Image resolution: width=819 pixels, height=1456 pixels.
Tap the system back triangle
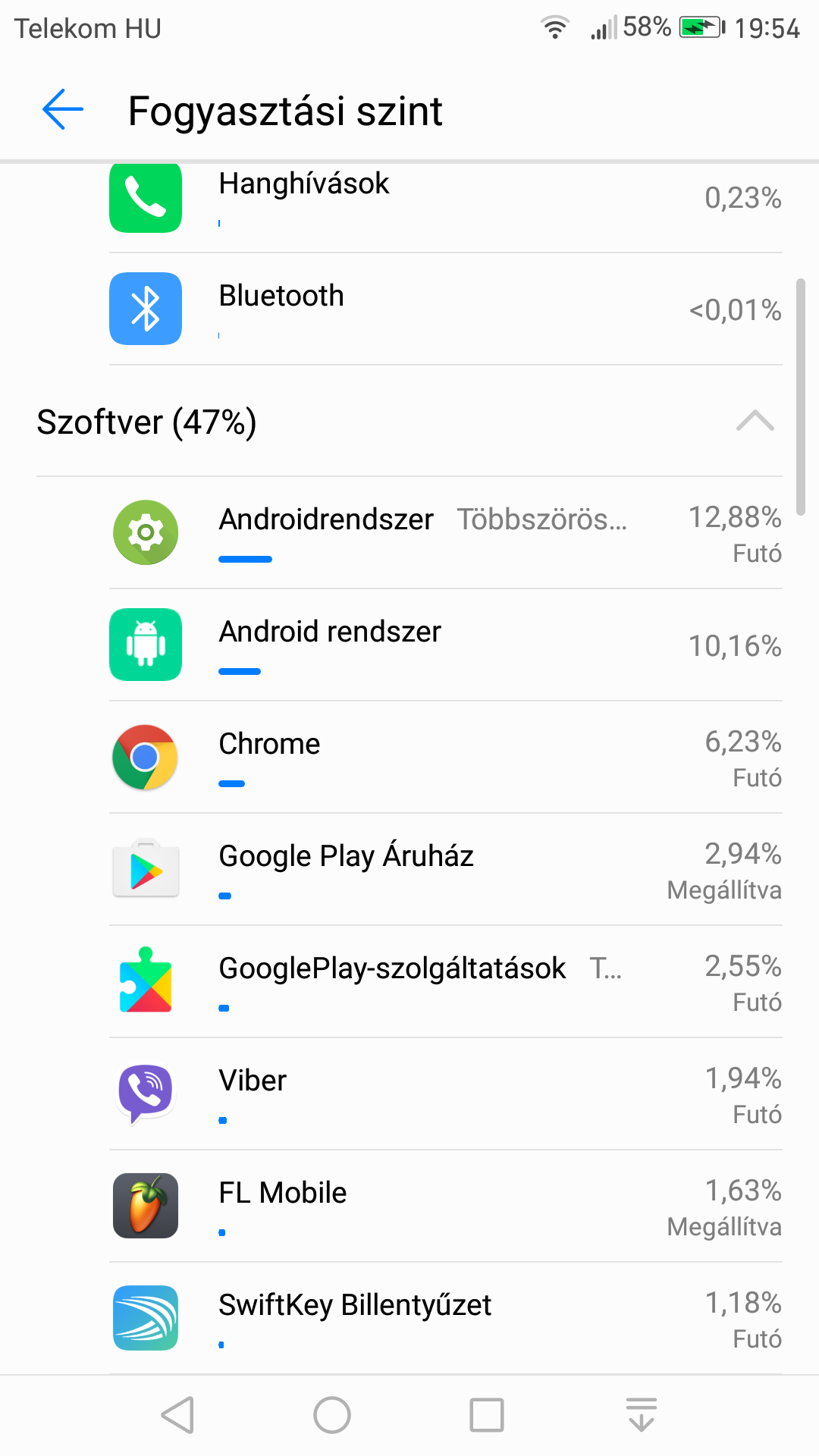pyautogui.click(x=178, y=1415)
